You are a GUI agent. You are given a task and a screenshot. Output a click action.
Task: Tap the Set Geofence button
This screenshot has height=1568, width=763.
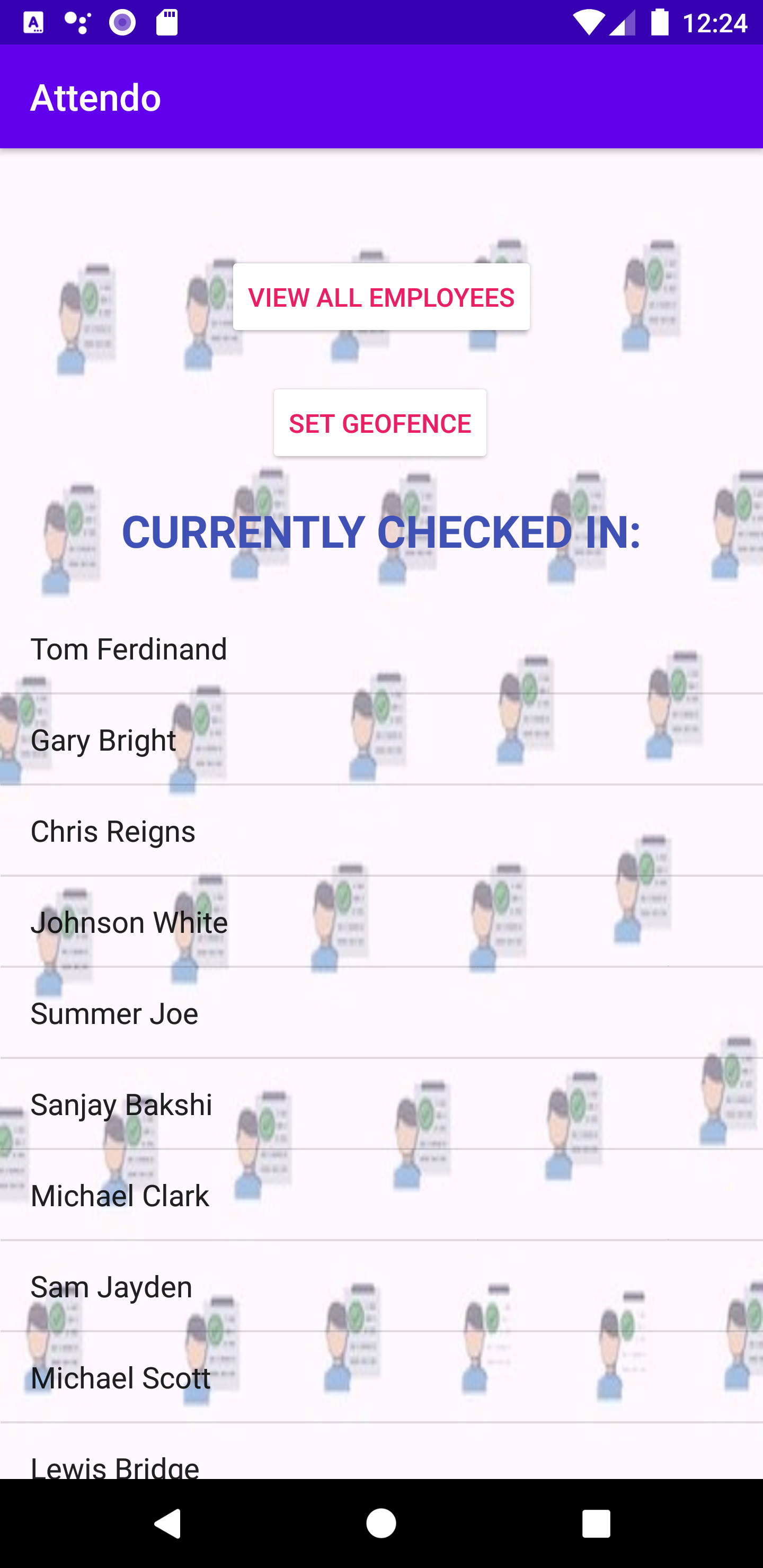(x=380, y=423)
